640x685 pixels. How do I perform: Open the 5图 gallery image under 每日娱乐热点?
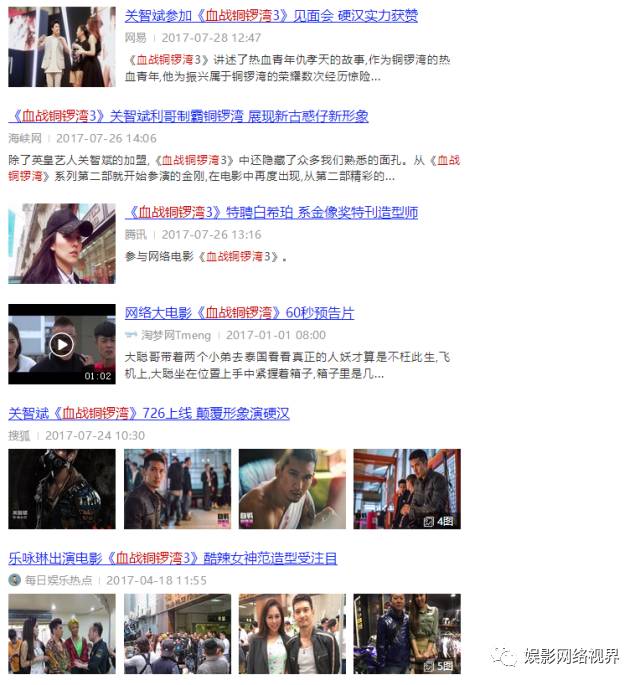407,633
